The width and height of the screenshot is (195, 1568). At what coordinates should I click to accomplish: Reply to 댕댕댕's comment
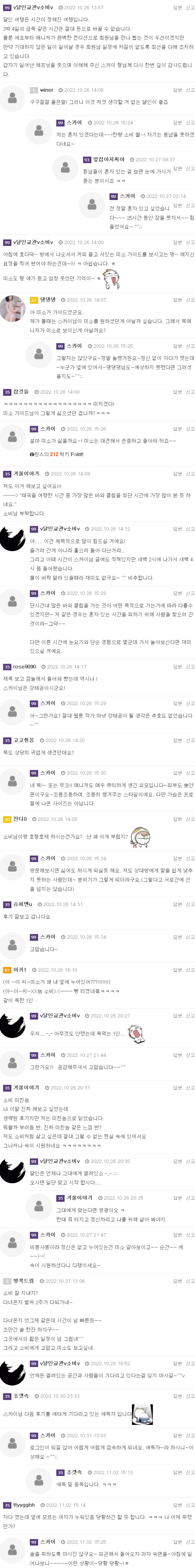coord(177,299)
